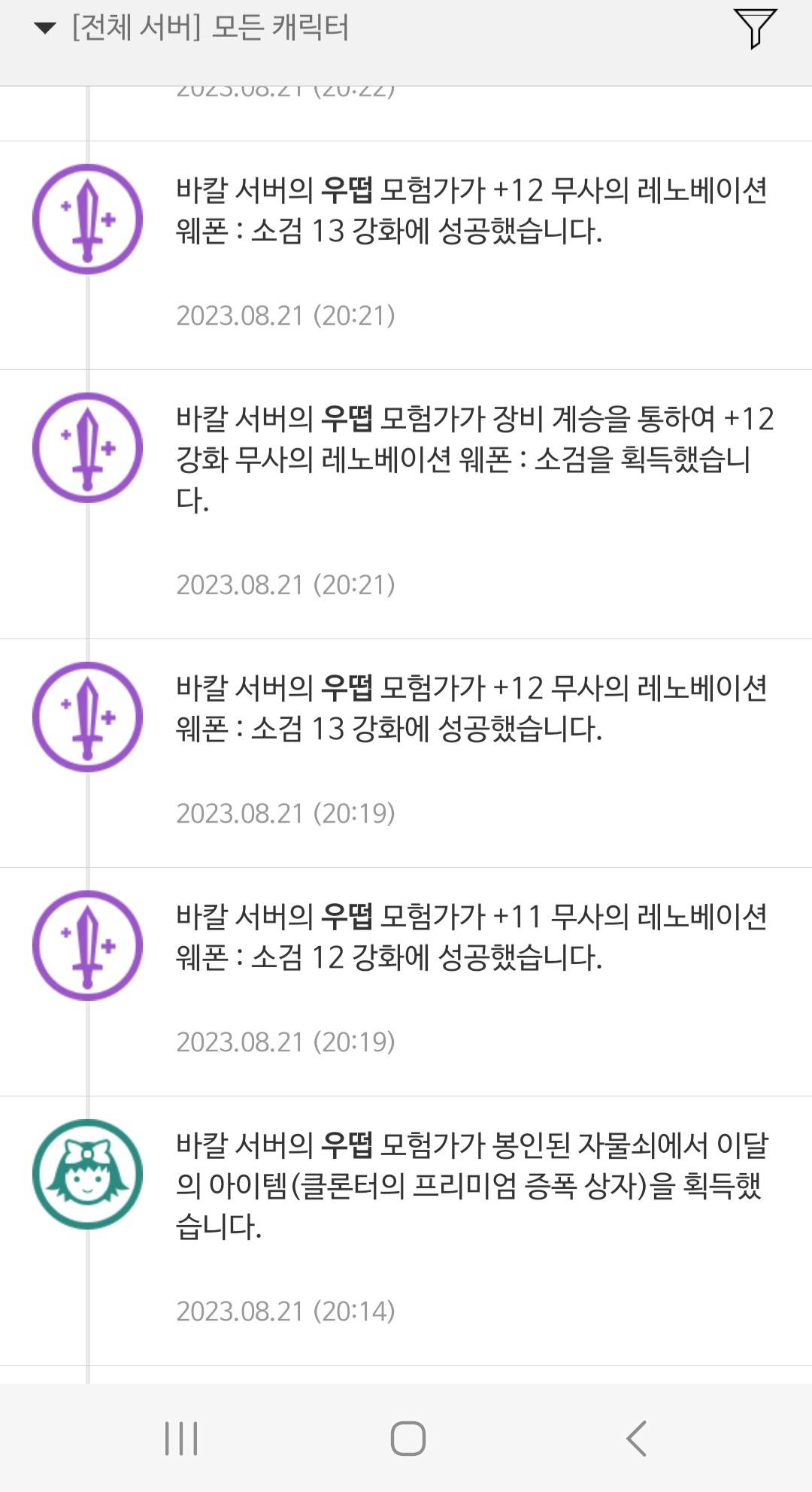Image resolution: width=812 pixels, height=1492 pixels.
Task: Tap the system back button
Action: (636, 1438)
